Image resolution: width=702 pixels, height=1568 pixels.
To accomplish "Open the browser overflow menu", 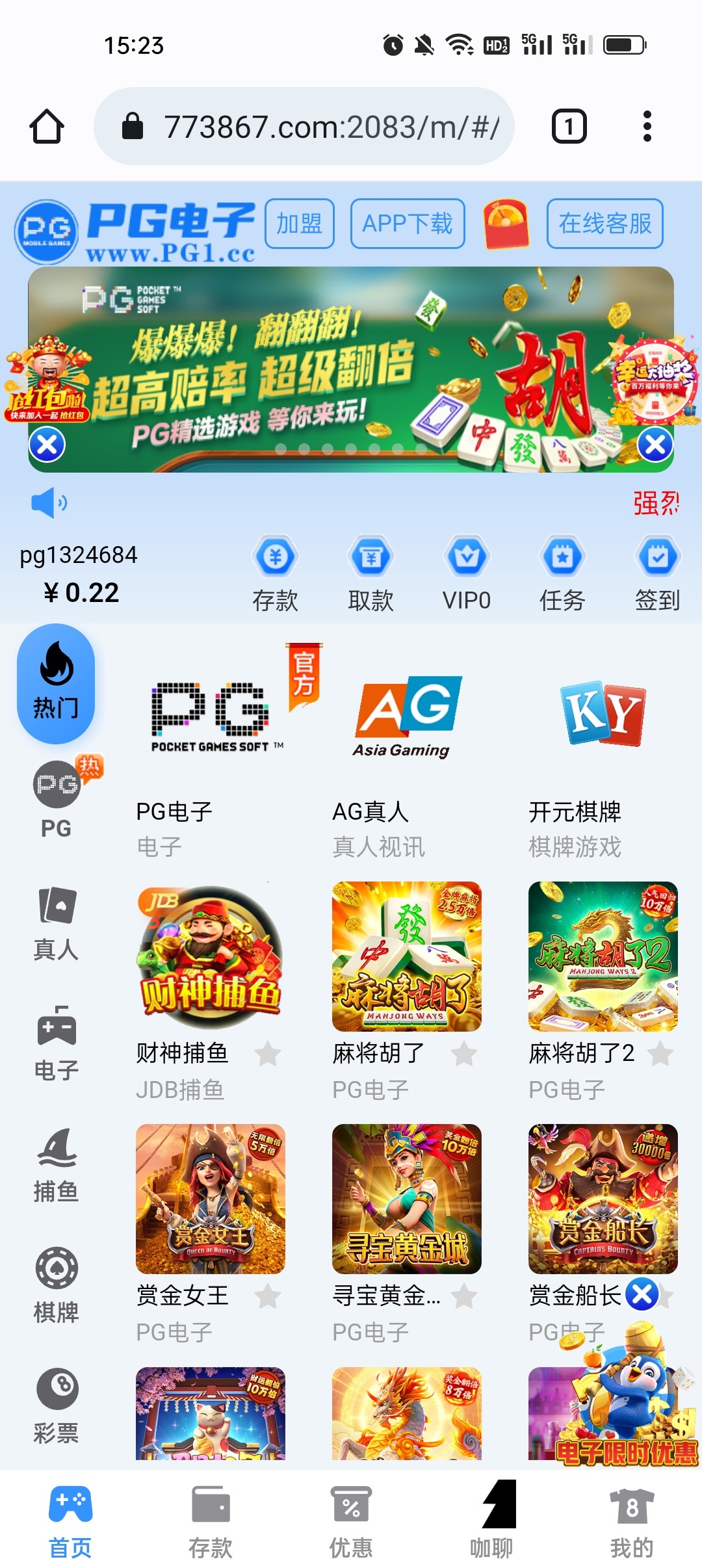I will click(646, 126).
